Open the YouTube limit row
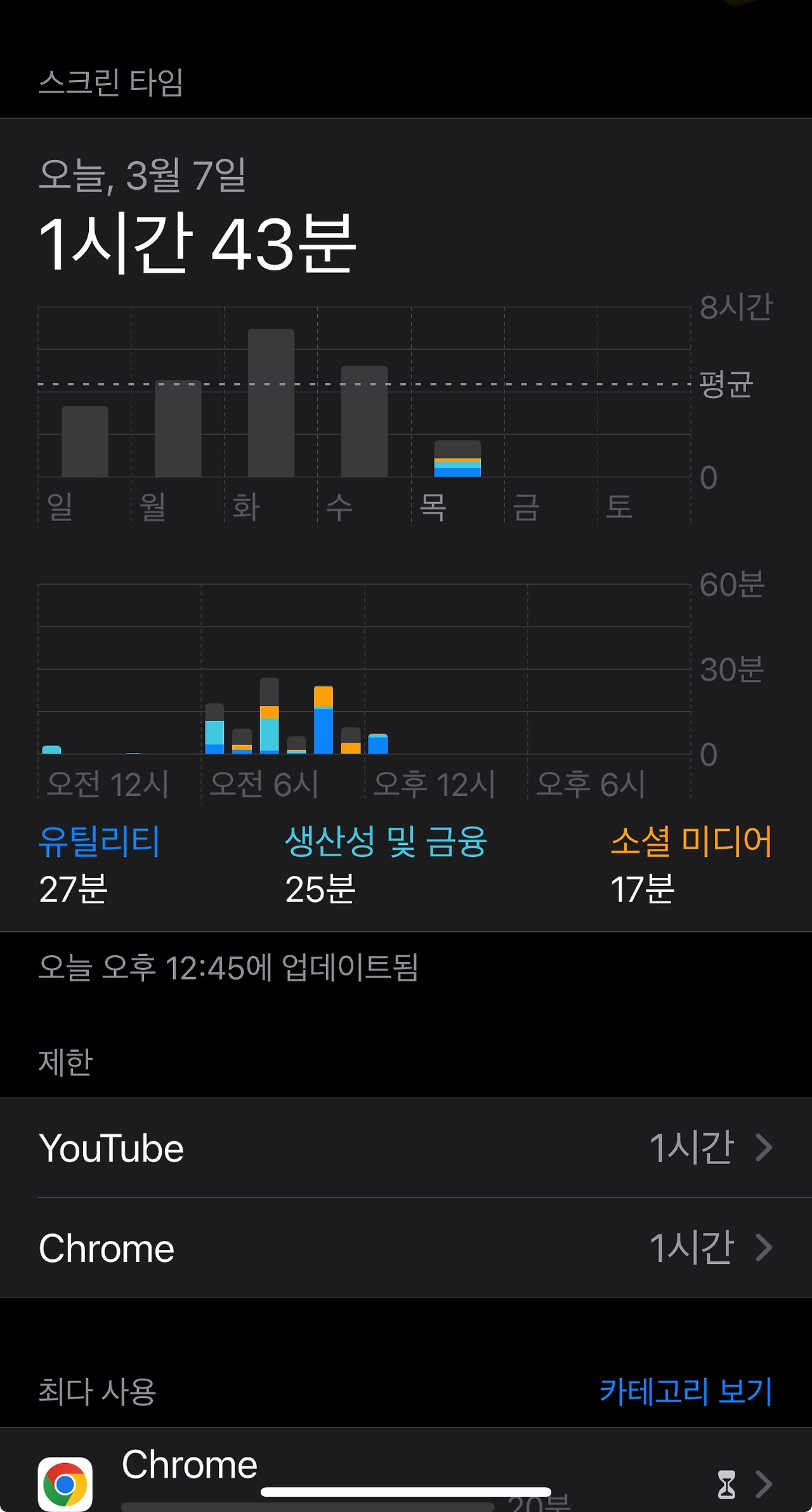Screen dimensions: 812x1512 406,1148
